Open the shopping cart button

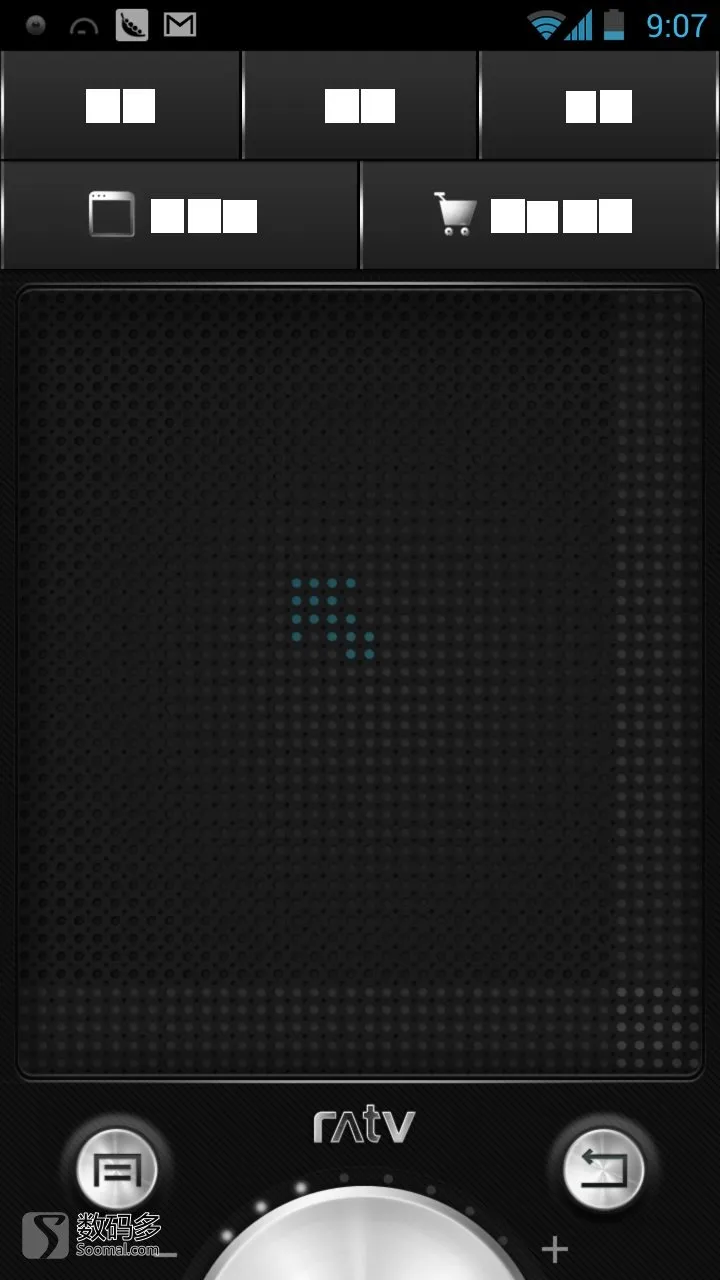pos(539,215)
